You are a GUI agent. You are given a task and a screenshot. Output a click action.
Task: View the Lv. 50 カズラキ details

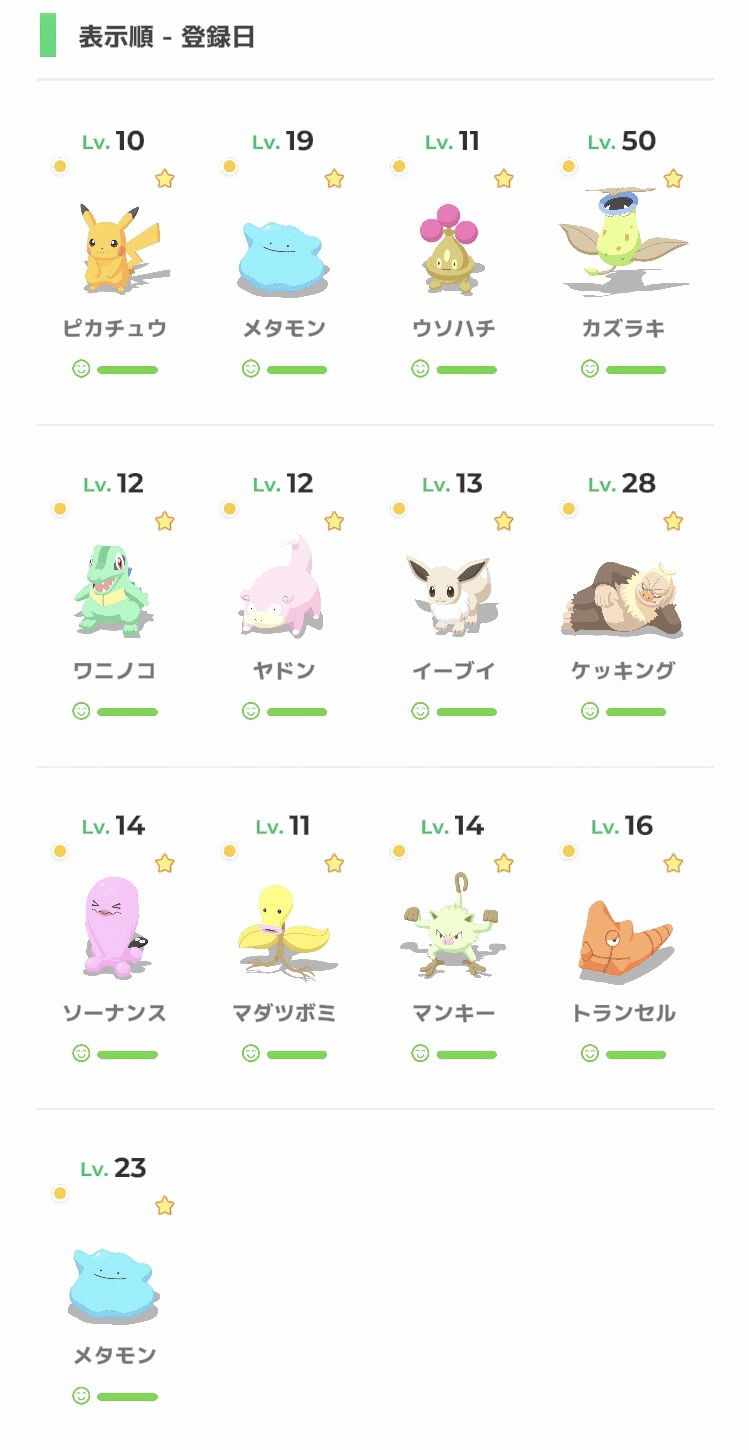point(623,254)
